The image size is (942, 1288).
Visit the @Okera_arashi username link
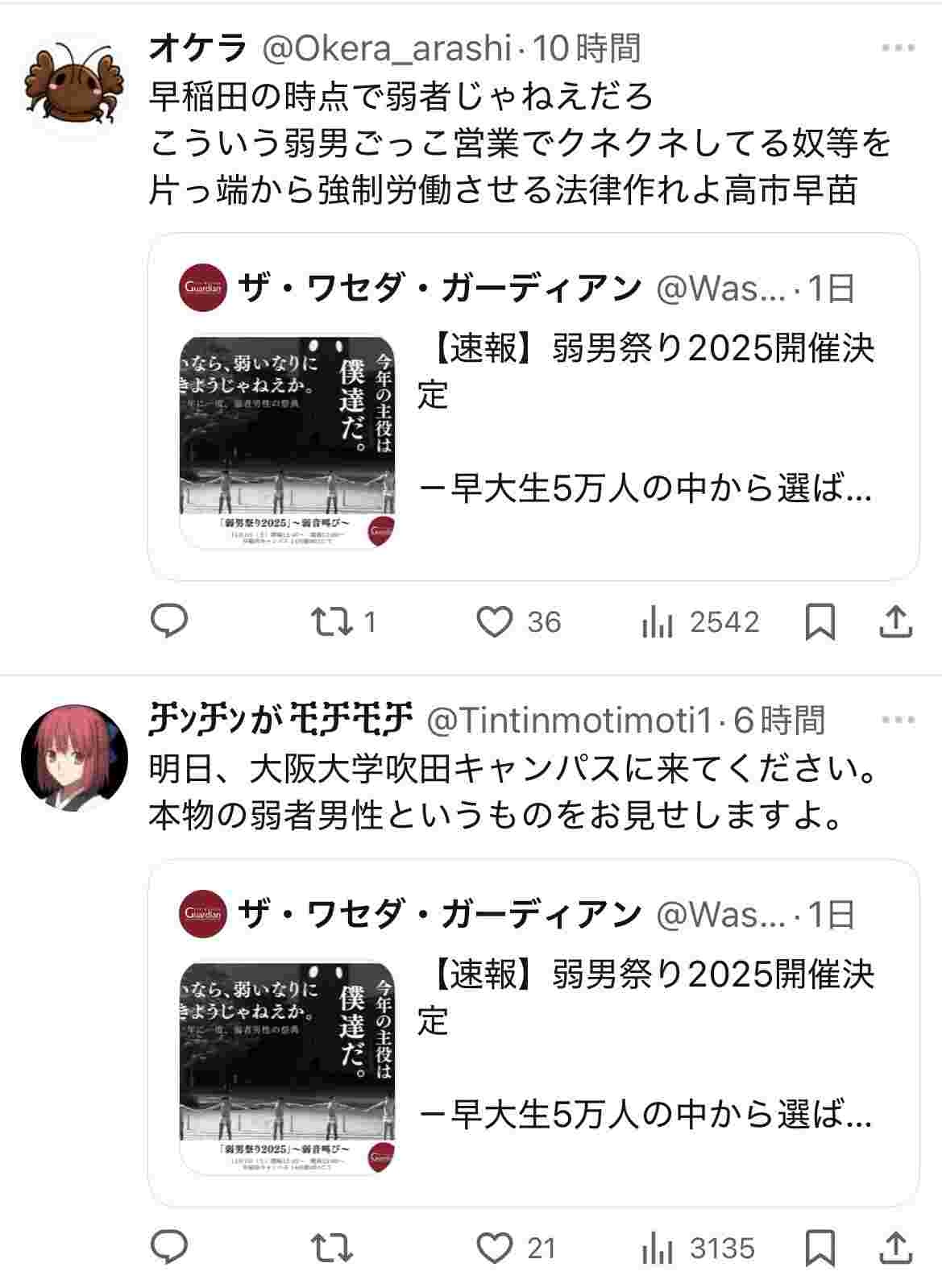(x=387, y=49)
